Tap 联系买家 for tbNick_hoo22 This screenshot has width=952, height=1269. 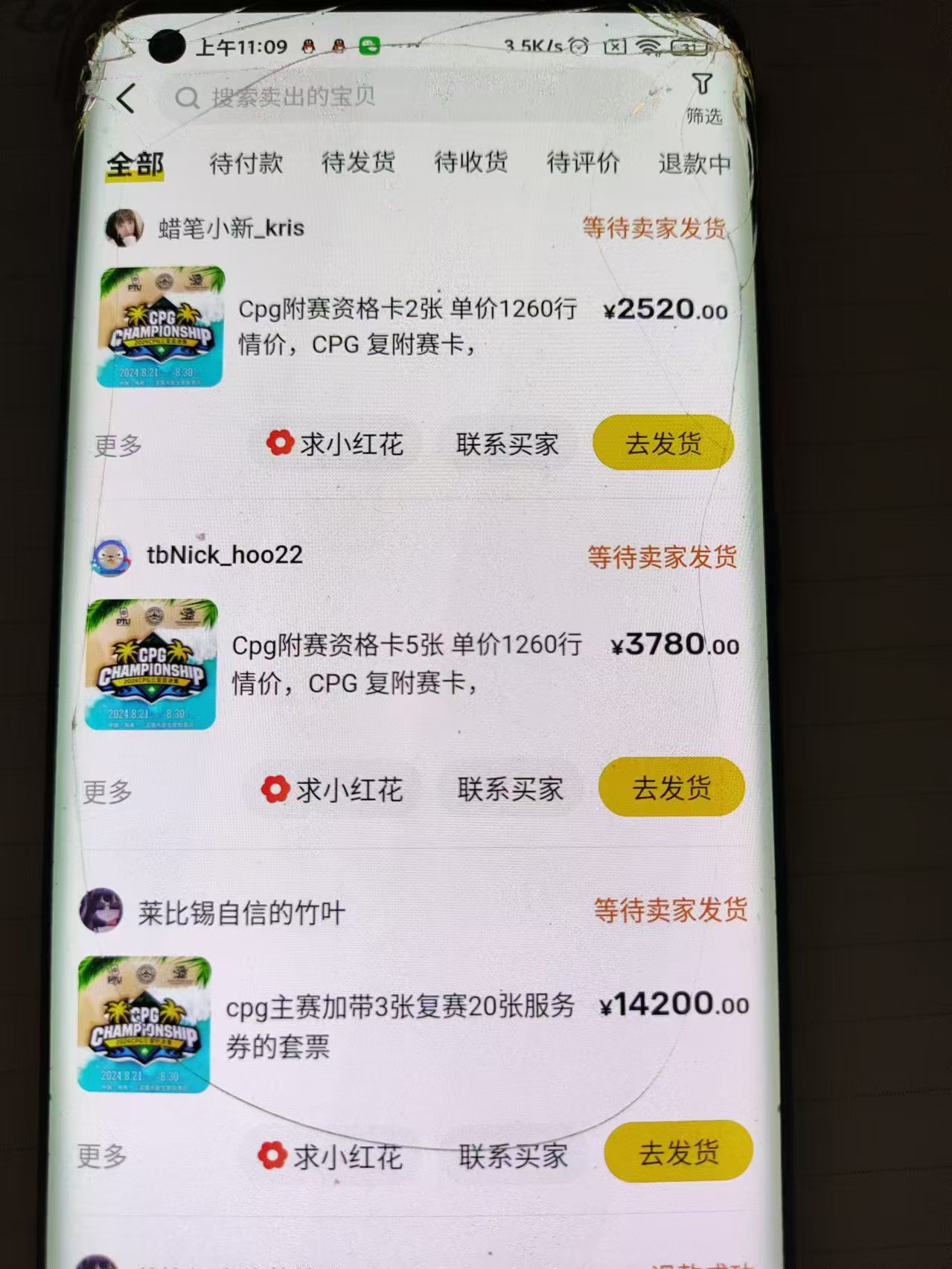pos(511,789)
